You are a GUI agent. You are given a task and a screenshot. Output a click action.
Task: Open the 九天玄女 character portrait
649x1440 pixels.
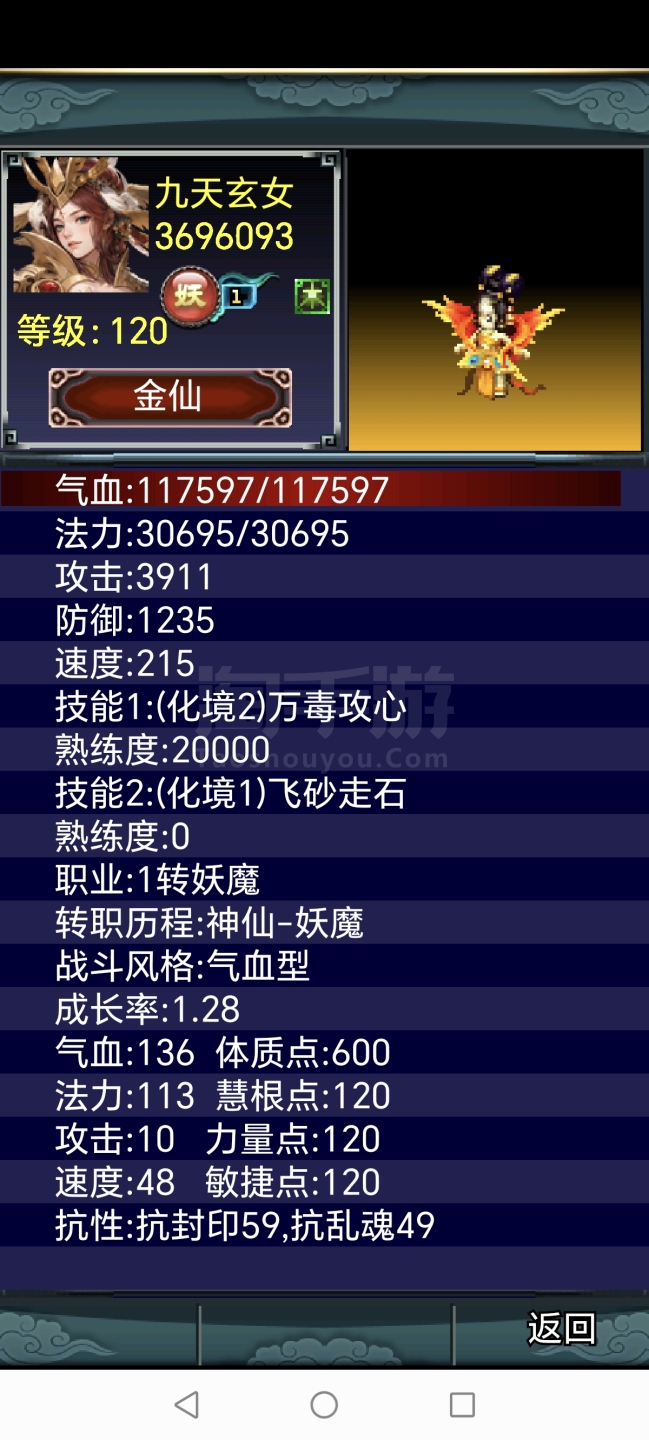point(80,225)
